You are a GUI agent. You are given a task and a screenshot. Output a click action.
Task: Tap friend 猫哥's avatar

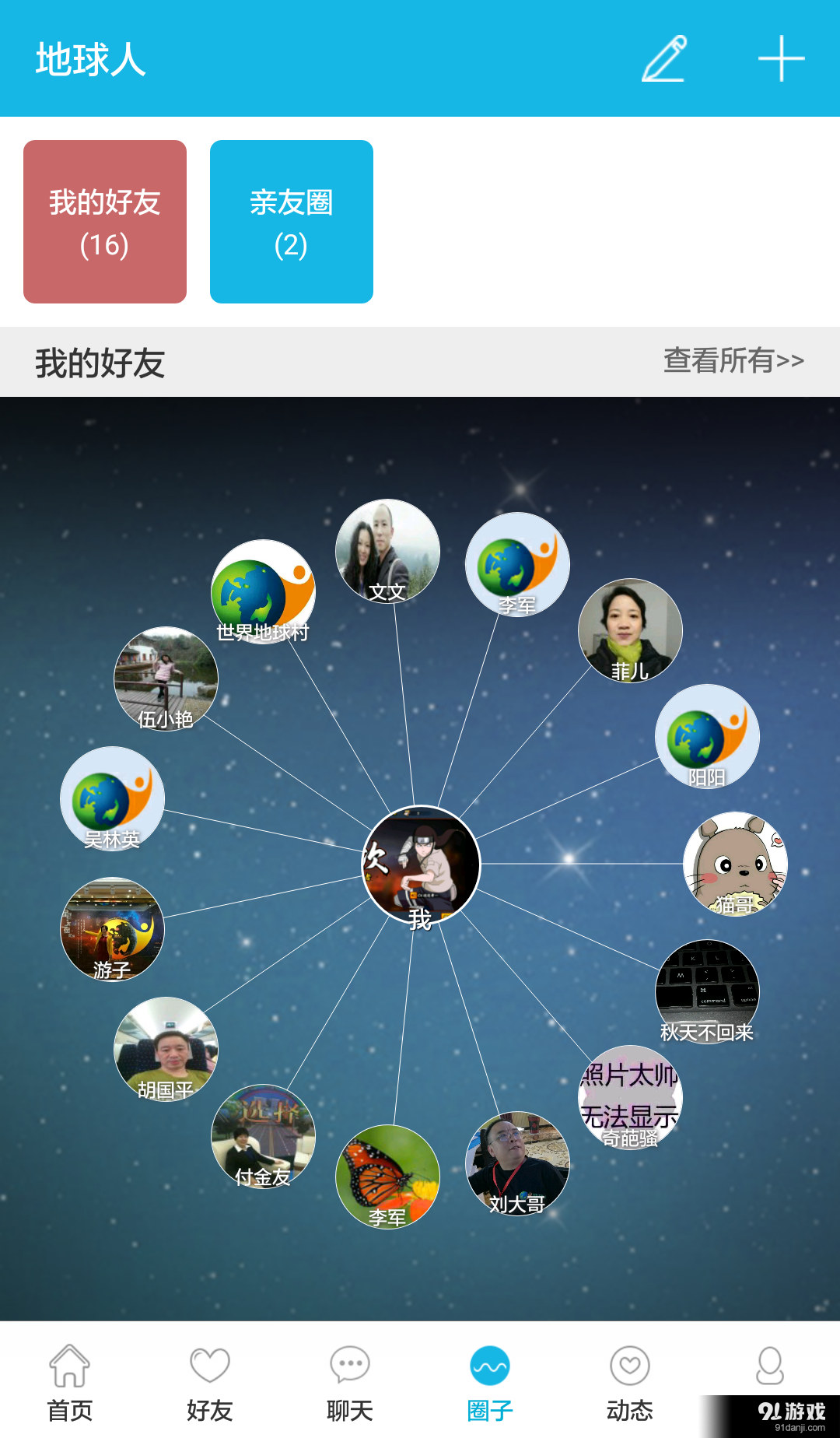pyautogui.click(x=735, y=864)
